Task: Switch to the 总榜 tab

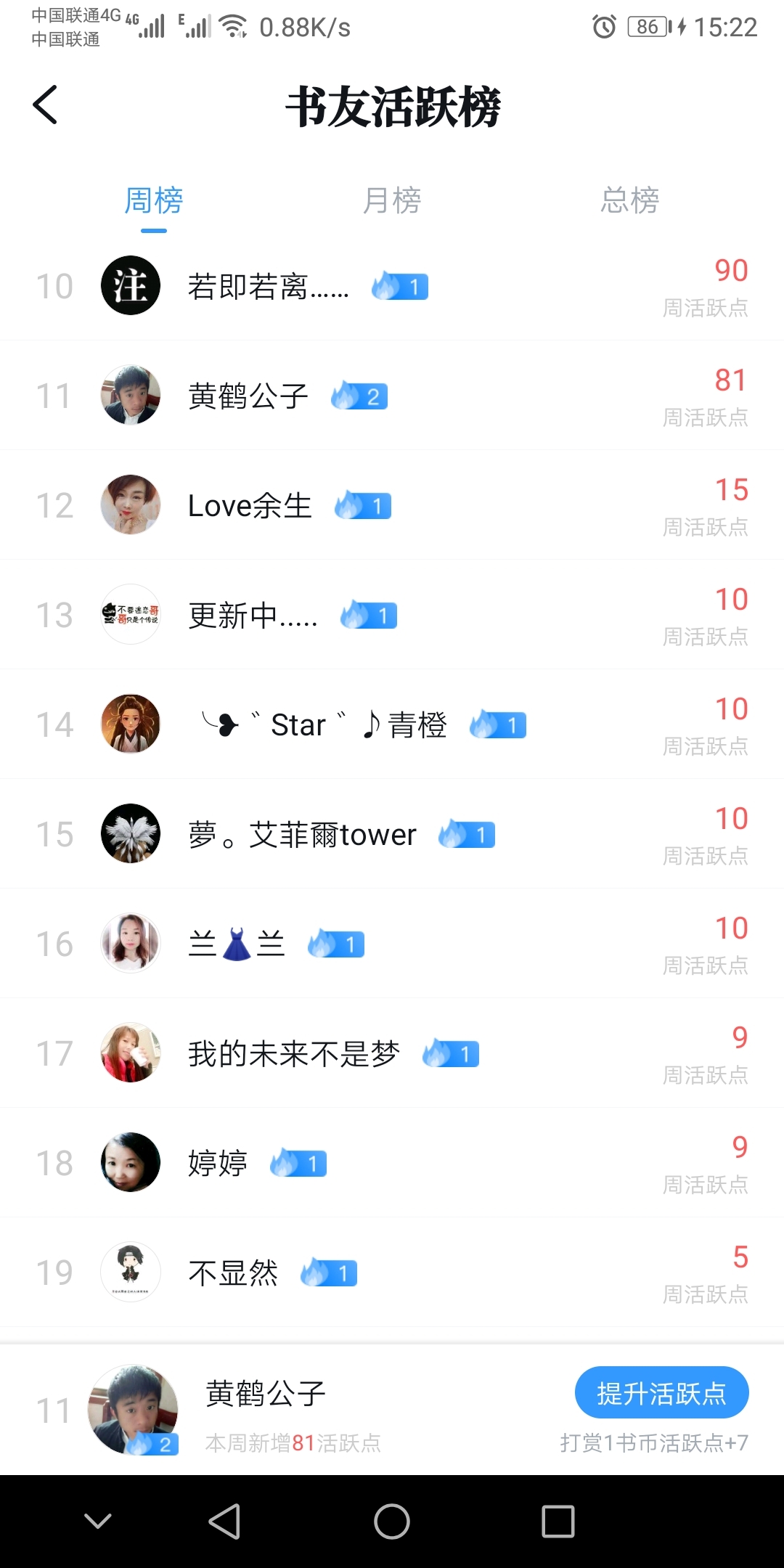Action: 629,200
